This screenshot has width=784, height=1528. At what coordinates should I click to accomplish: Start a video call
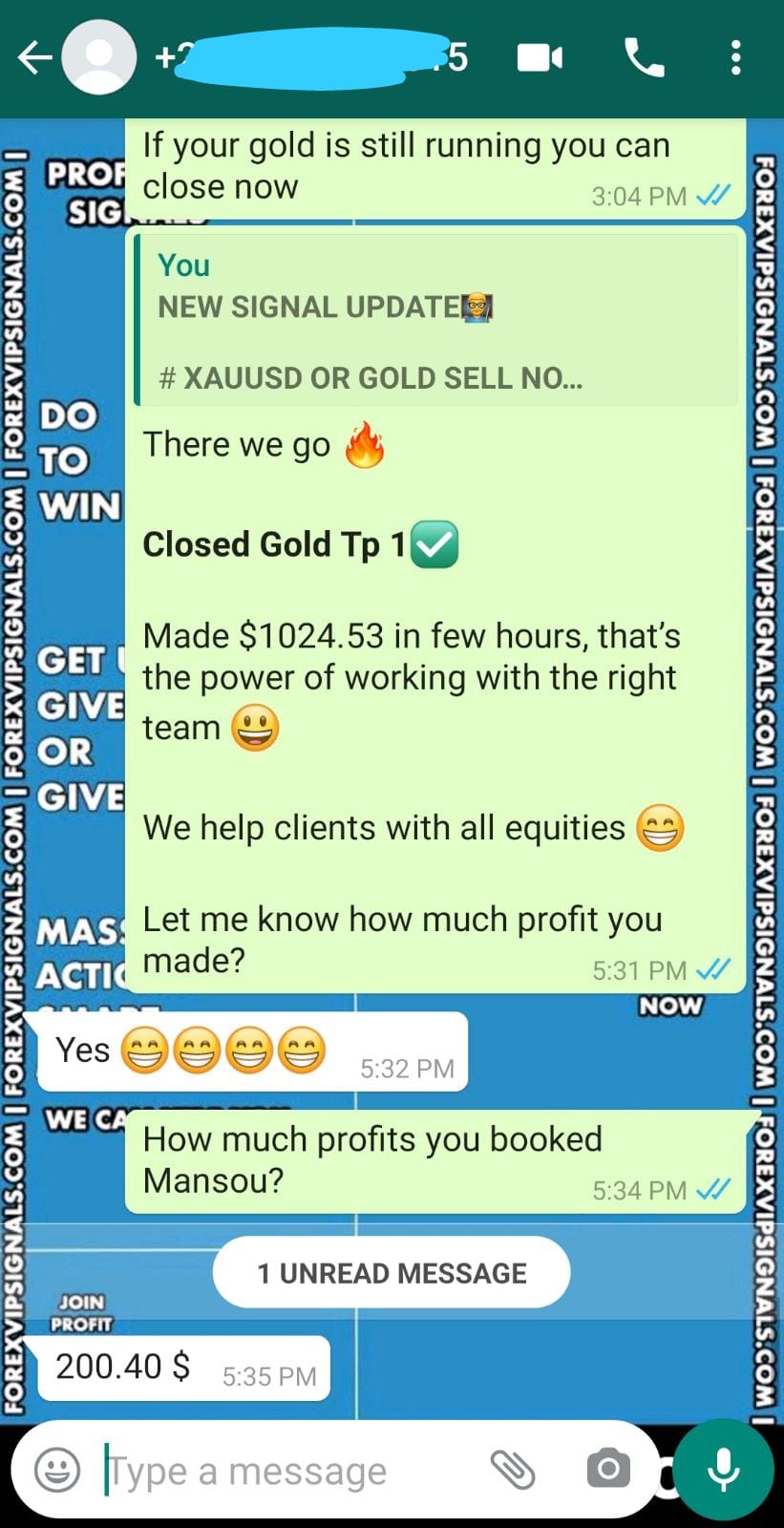(x=540, y=58)
